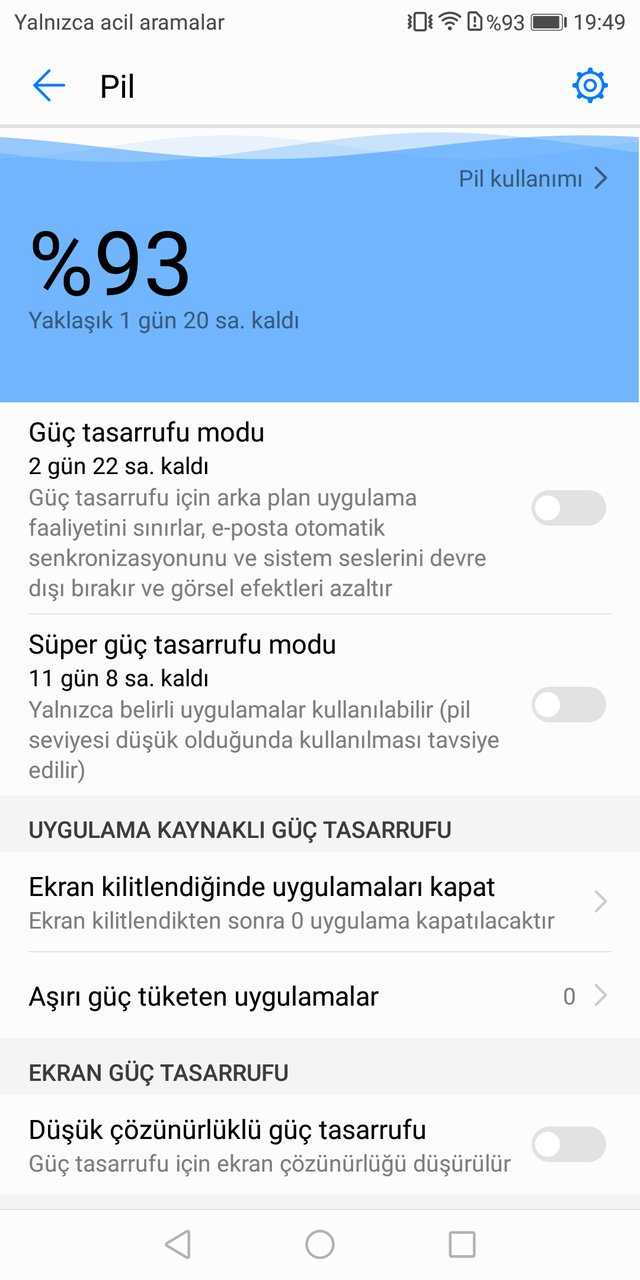Viewport: 640px width, 1280px height.
Task: Enable Güç tasarrufu modu switch
Action: (568, 508)
